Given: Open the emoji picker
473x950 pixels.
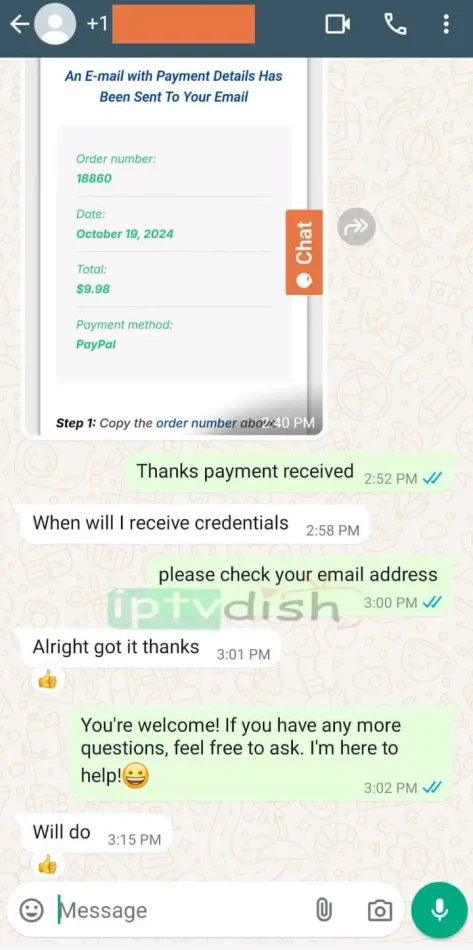Looking at the screenshot, I should (31, 910).
